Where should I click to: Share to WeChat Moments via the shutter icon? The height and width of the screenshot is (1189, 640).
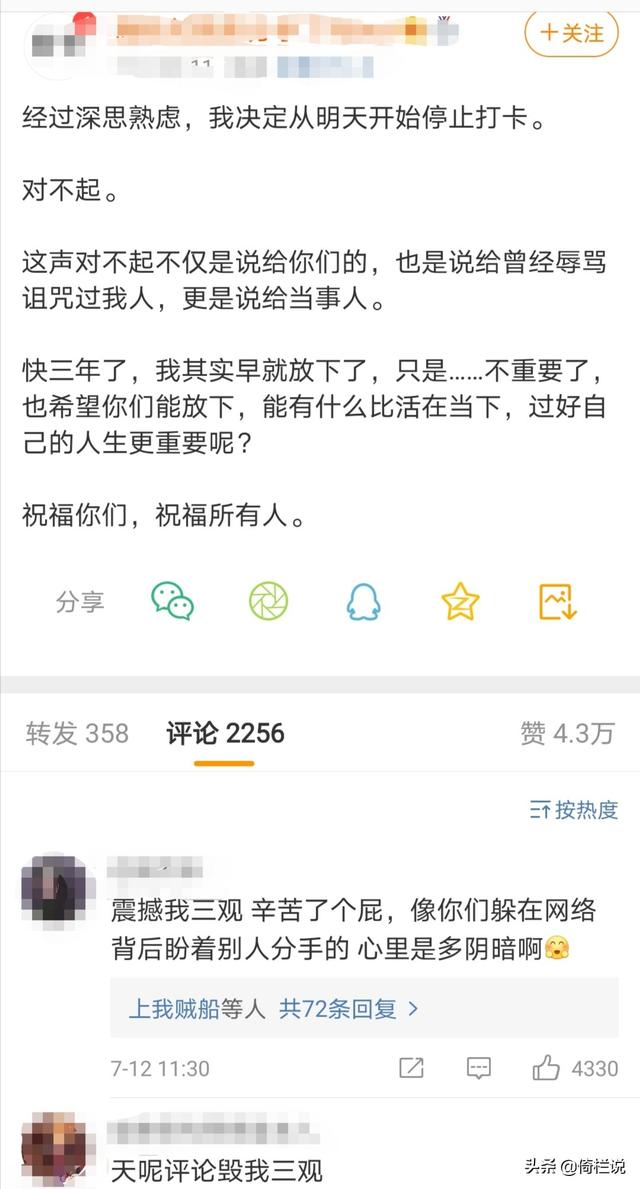tap(268, 601)
